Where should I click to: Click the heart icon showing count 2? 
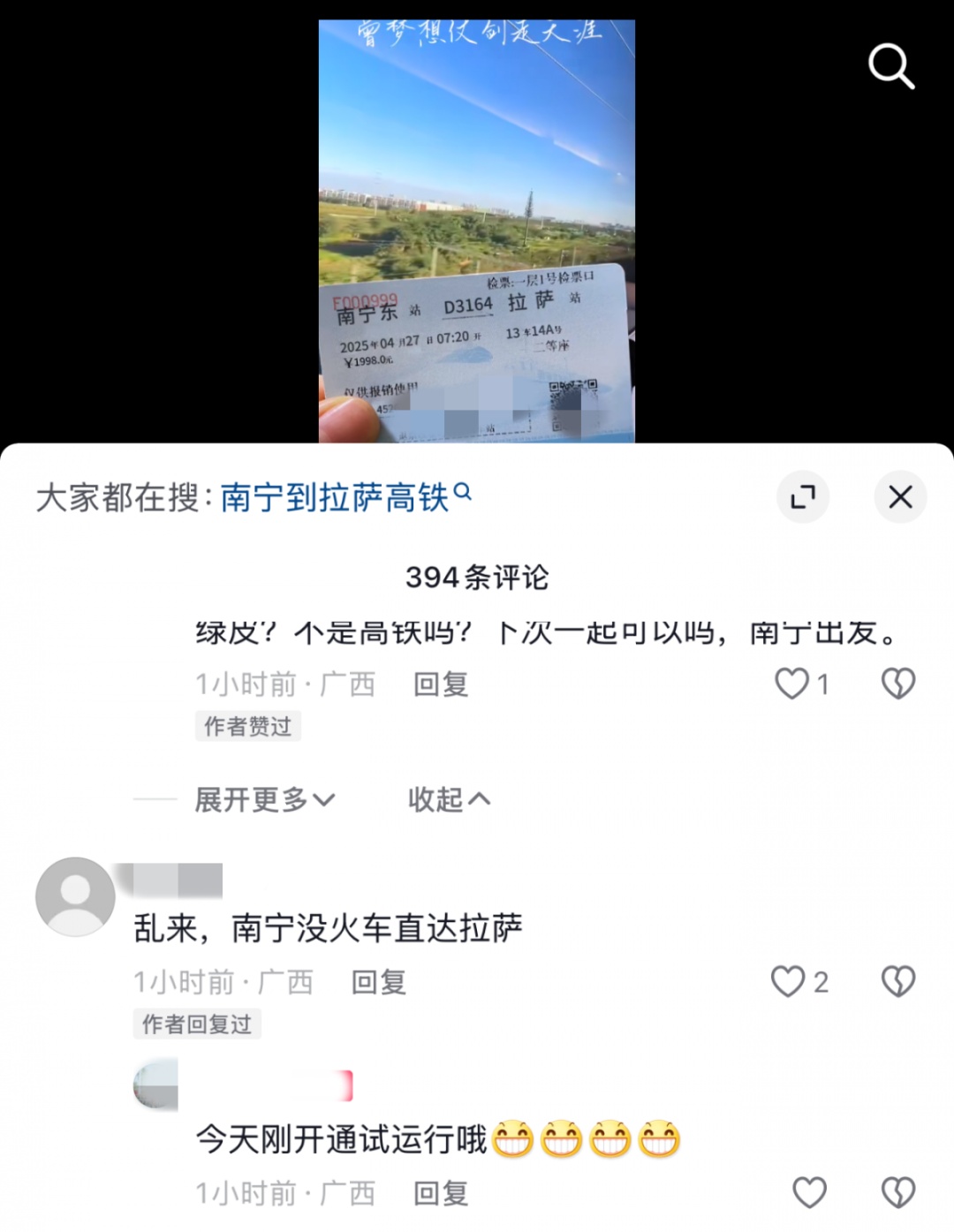click(789, 981)
